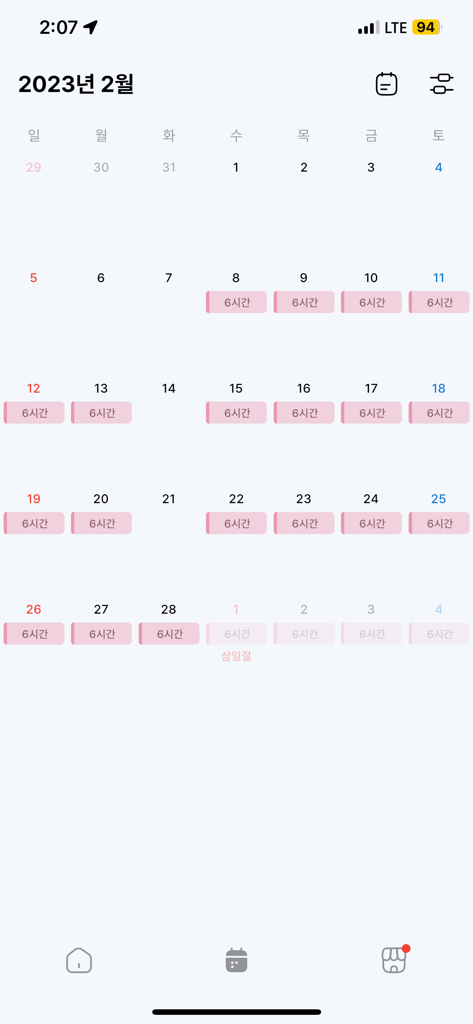Switch to the calendar tab
The image size is (473, 1024).
tap(236, 961)
